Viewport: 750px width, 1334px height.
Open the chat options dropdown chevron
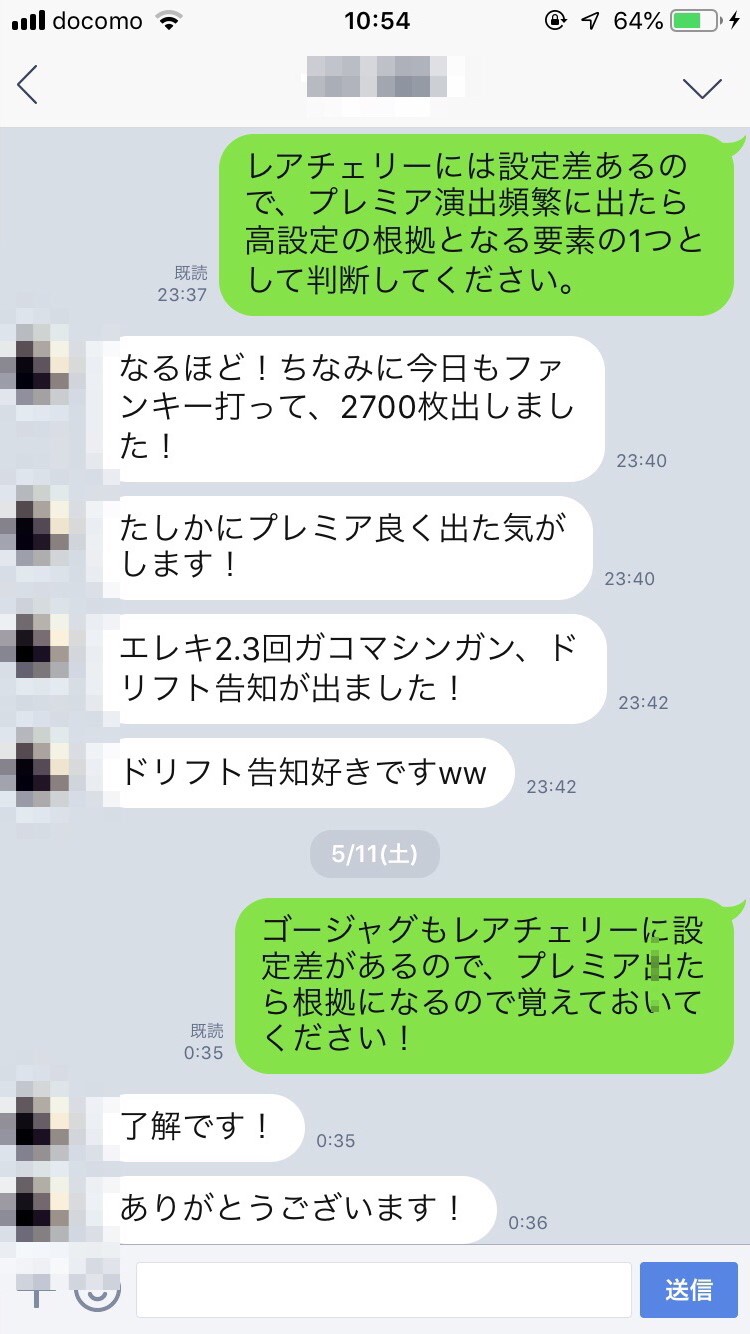click(702, 87)
